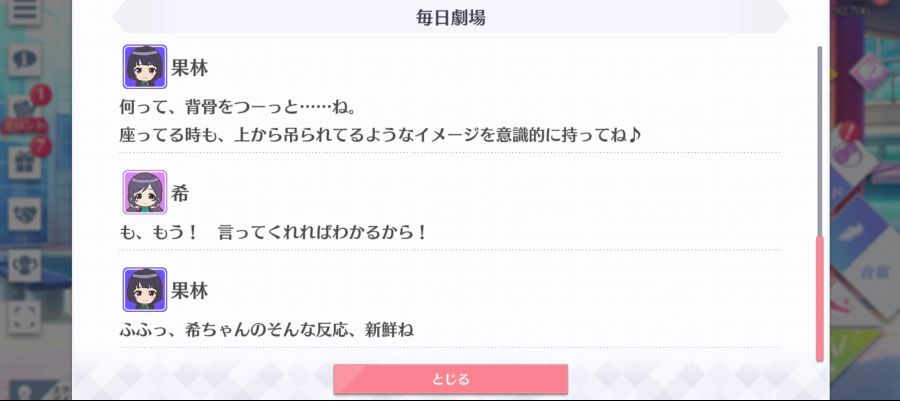Close the dialog with the とじる button
Image resolution: width=900 pixels, height=401 pixels.
450,379
